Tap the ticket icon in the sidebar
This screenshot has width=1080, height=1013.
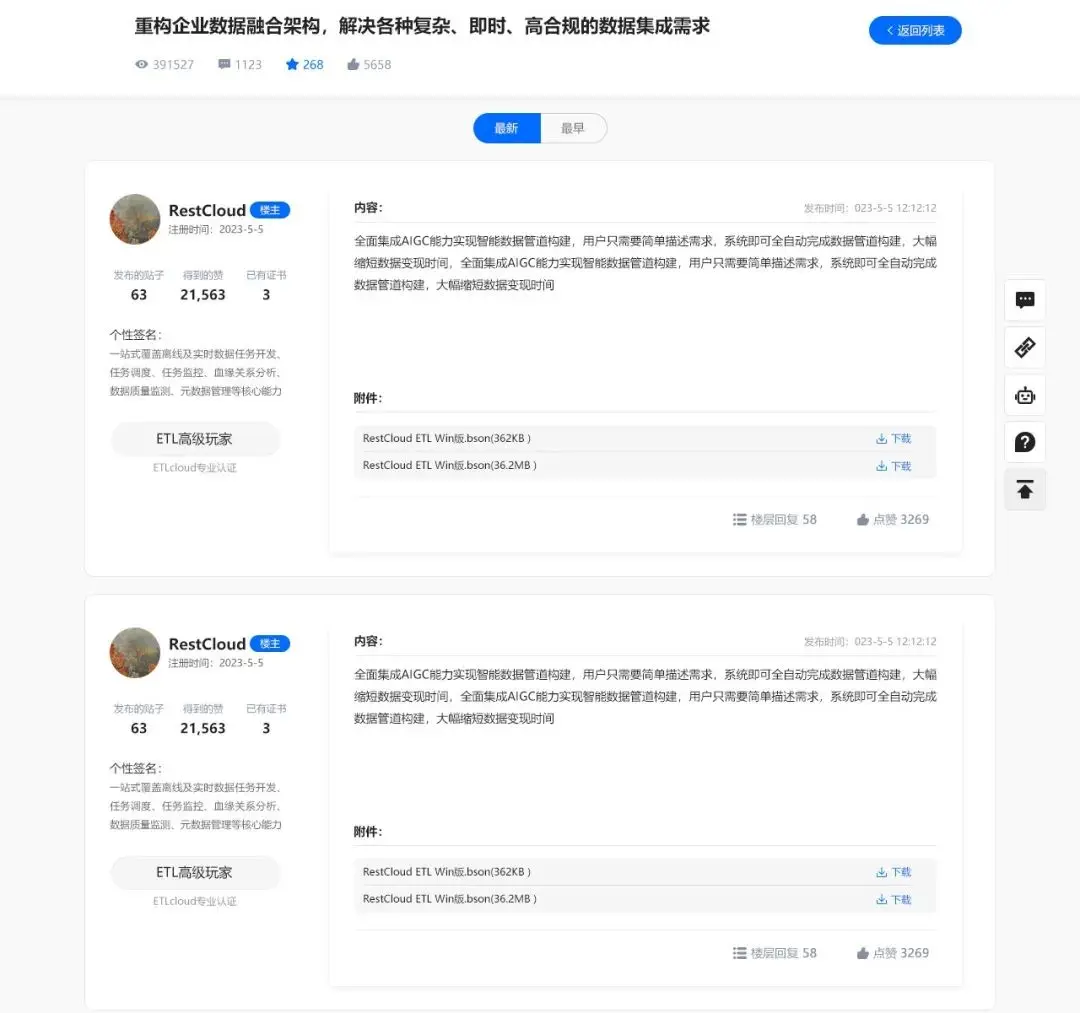point(1025,347)
